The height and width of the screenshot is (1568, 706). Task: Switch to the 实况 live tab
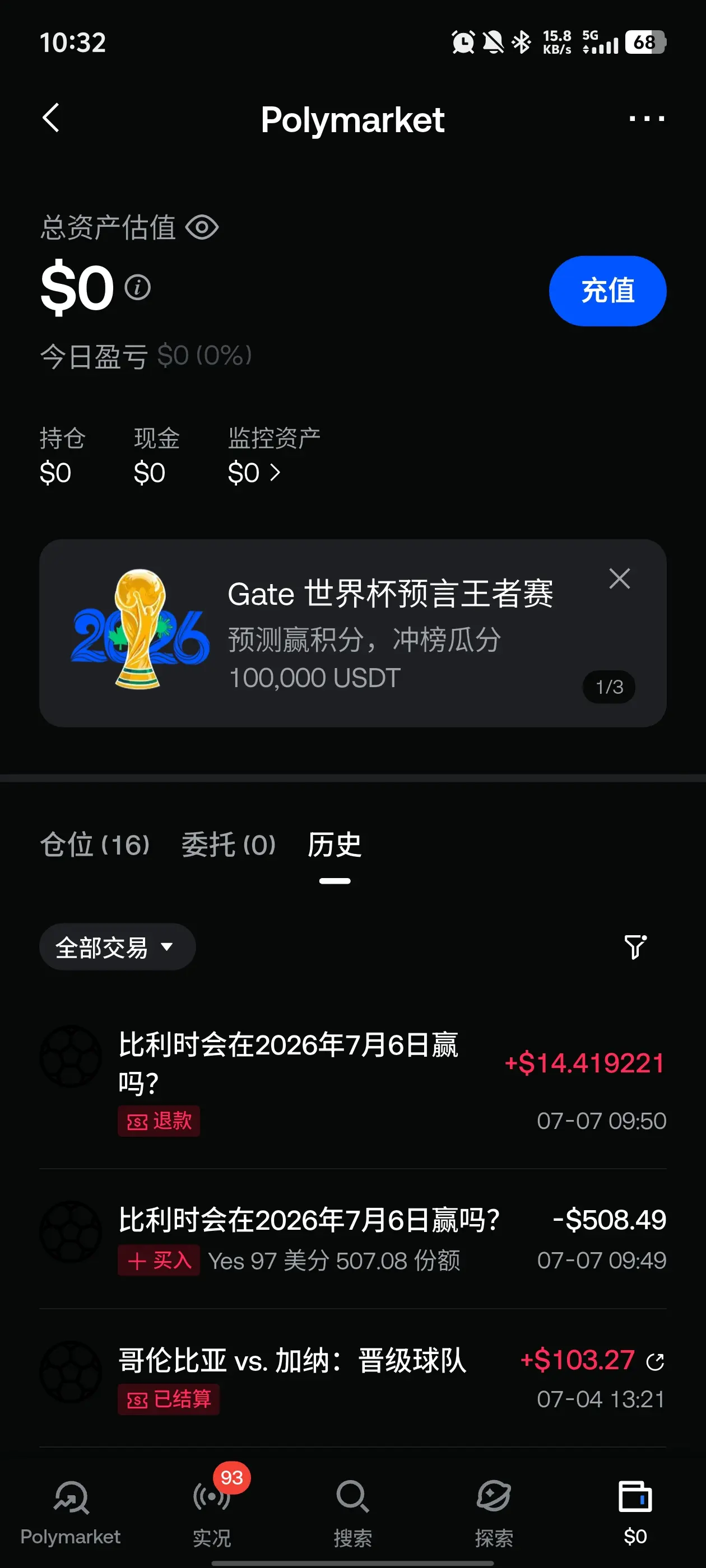point(211,1508)
